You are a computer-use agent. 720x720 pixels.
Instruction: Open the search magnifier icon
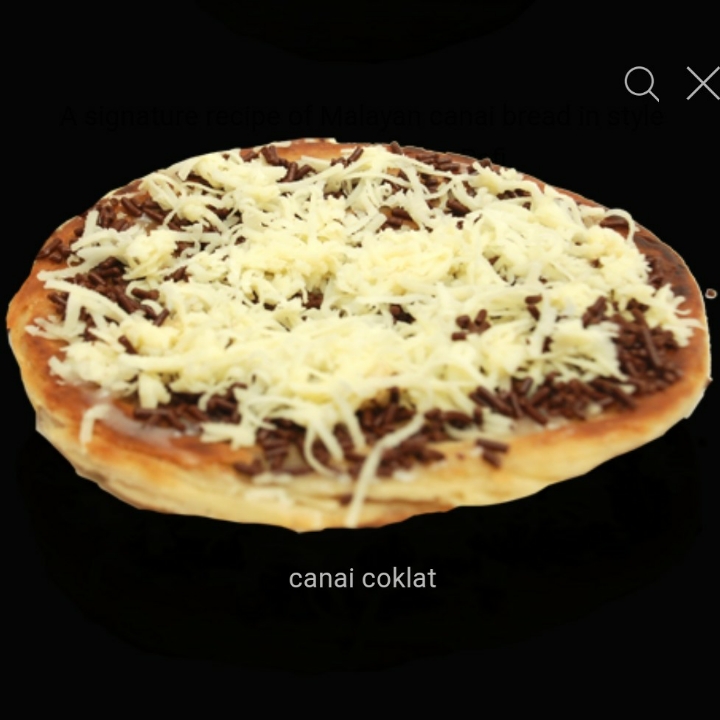point(641,84)
